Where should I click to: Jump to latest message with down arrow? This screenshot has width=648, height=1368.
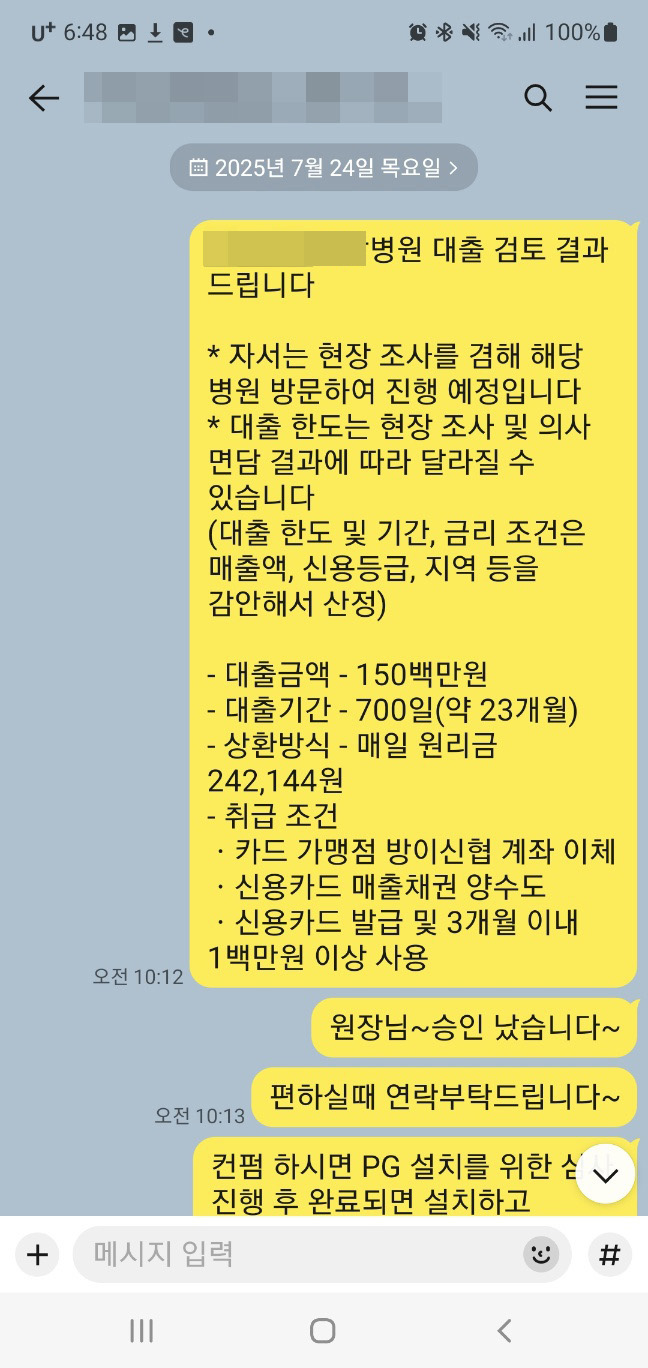[605, 1173]
